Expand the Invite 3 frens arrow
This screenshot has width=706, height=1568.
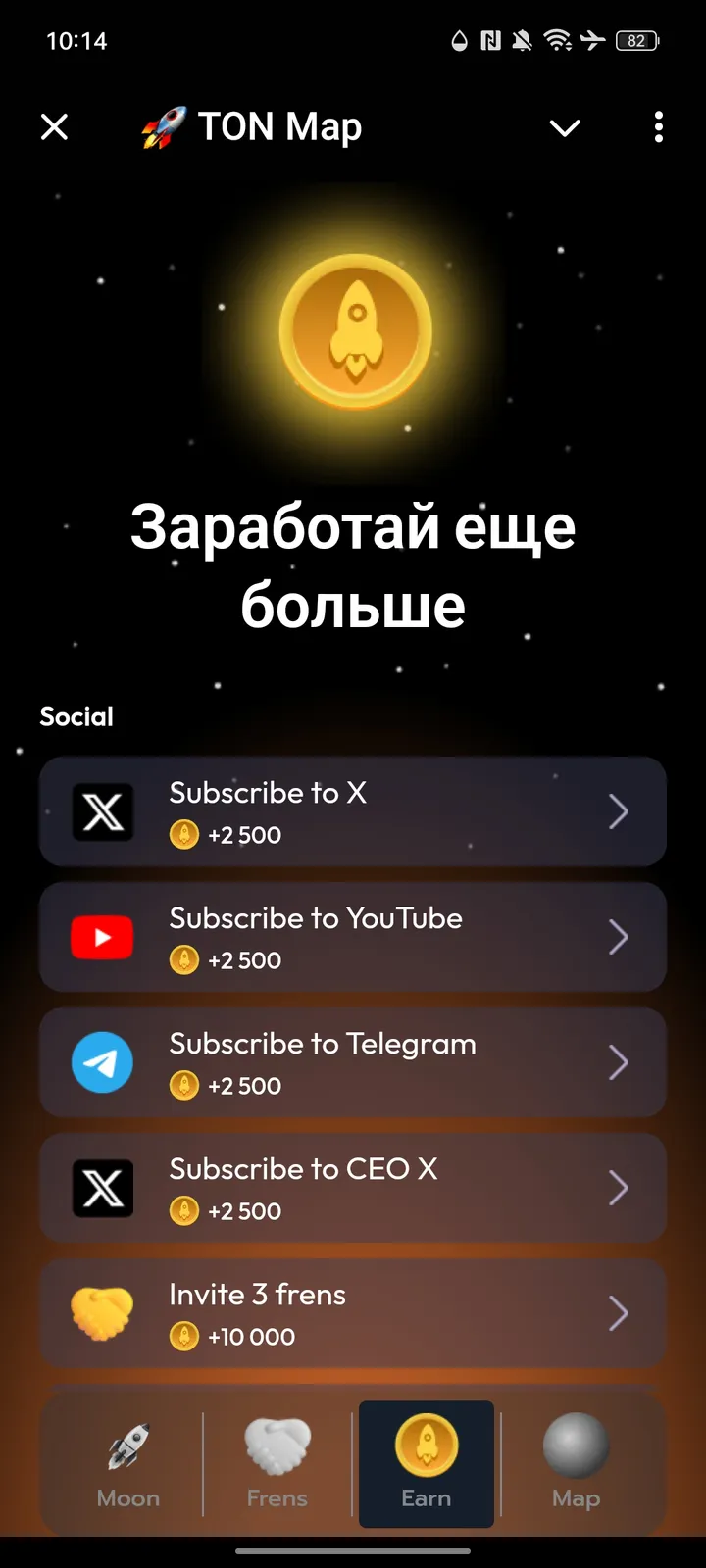point(619,1313)
